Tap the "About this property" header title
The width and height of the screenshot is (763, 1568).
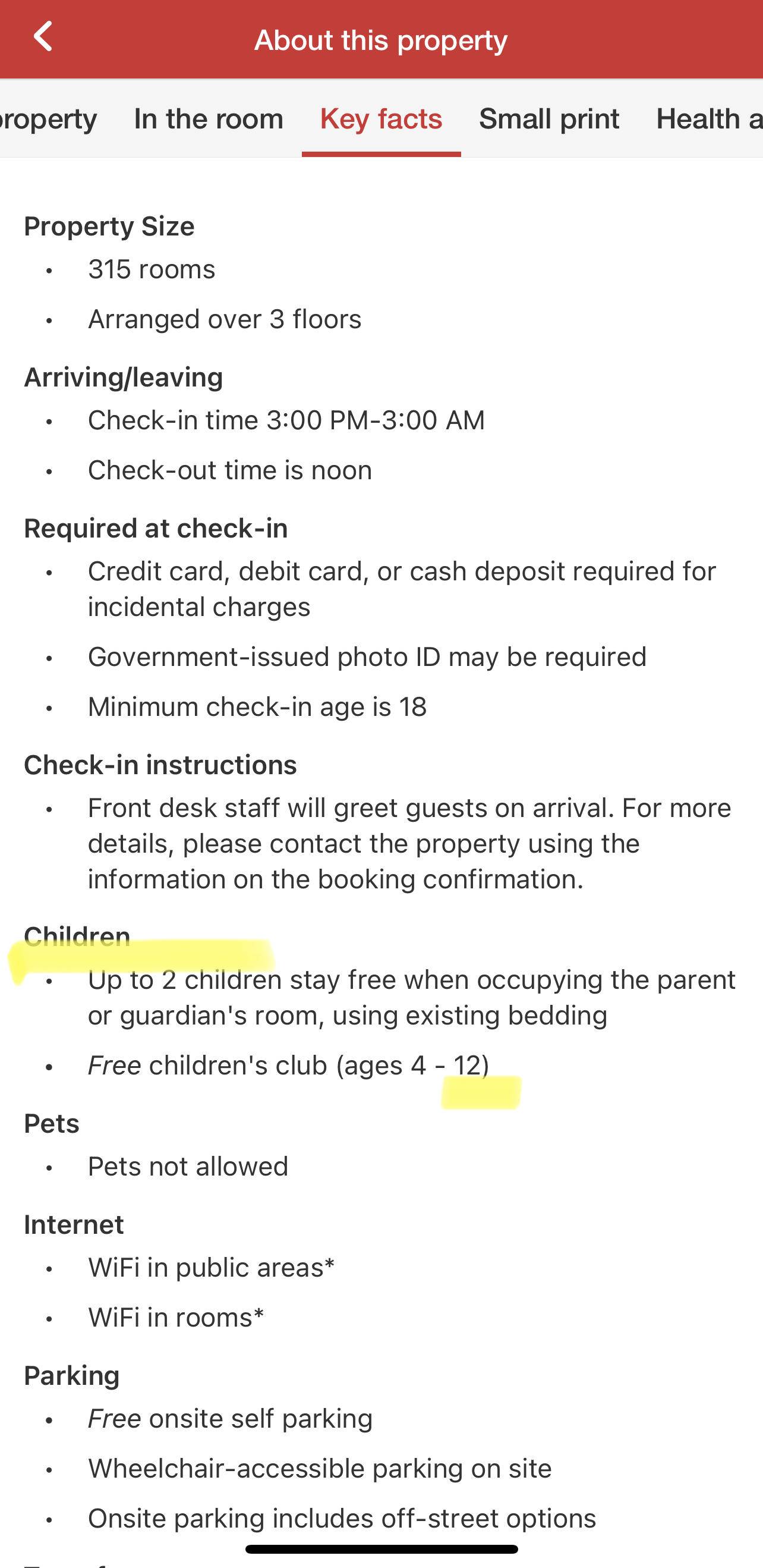381,39
